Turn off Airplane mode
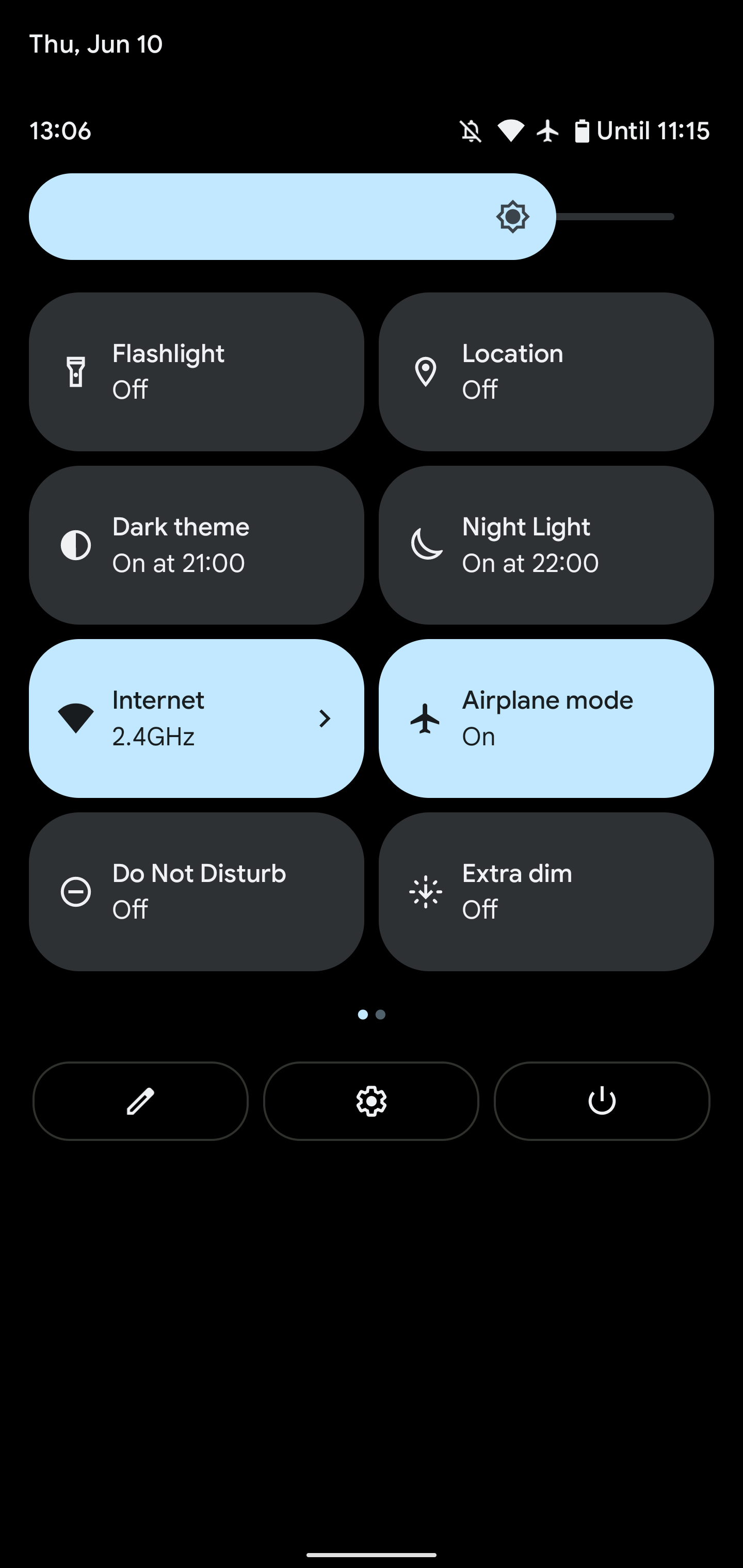The width and height of the screenshot is (743, 1568). tap(546, 718)
